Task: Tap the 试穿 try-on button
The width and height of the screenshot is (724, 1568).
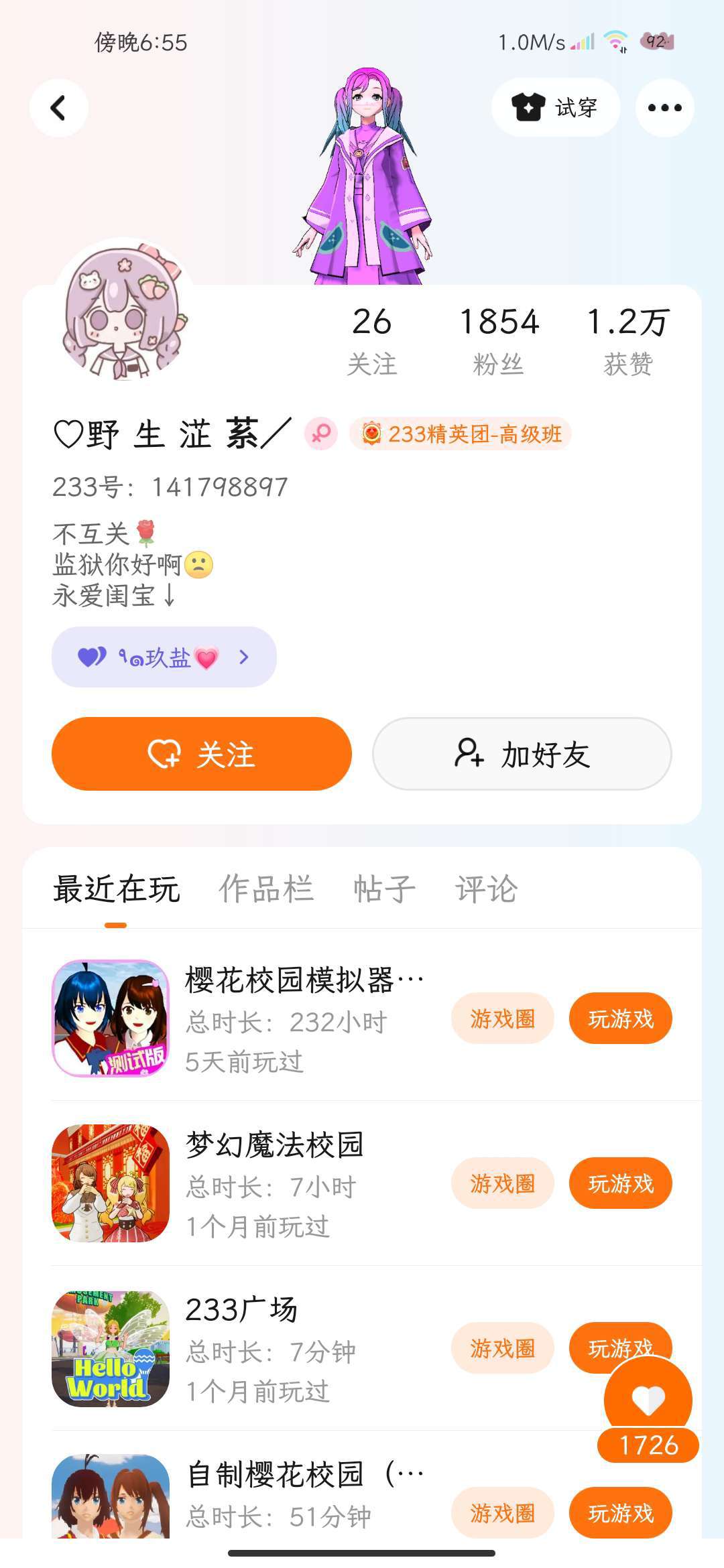Action: click(556, 108)
